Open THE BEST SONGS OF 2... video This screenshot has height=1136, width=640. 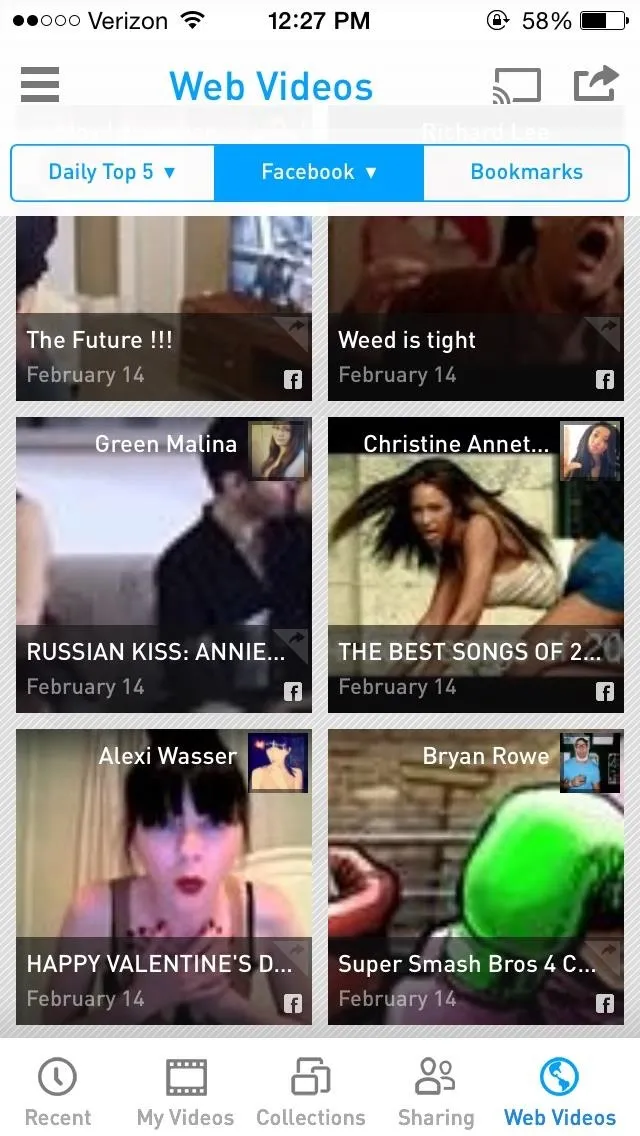(475, 565)
